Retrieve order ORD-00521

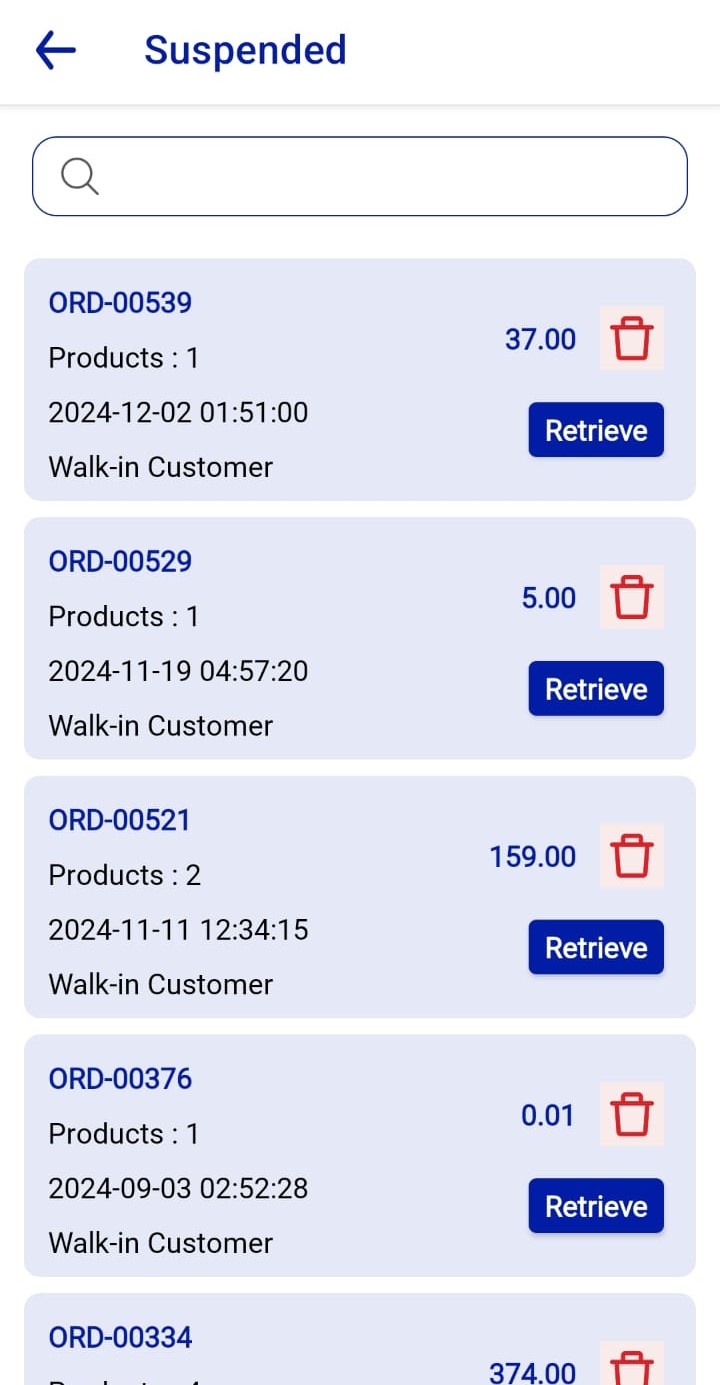(x=596, y=947)
